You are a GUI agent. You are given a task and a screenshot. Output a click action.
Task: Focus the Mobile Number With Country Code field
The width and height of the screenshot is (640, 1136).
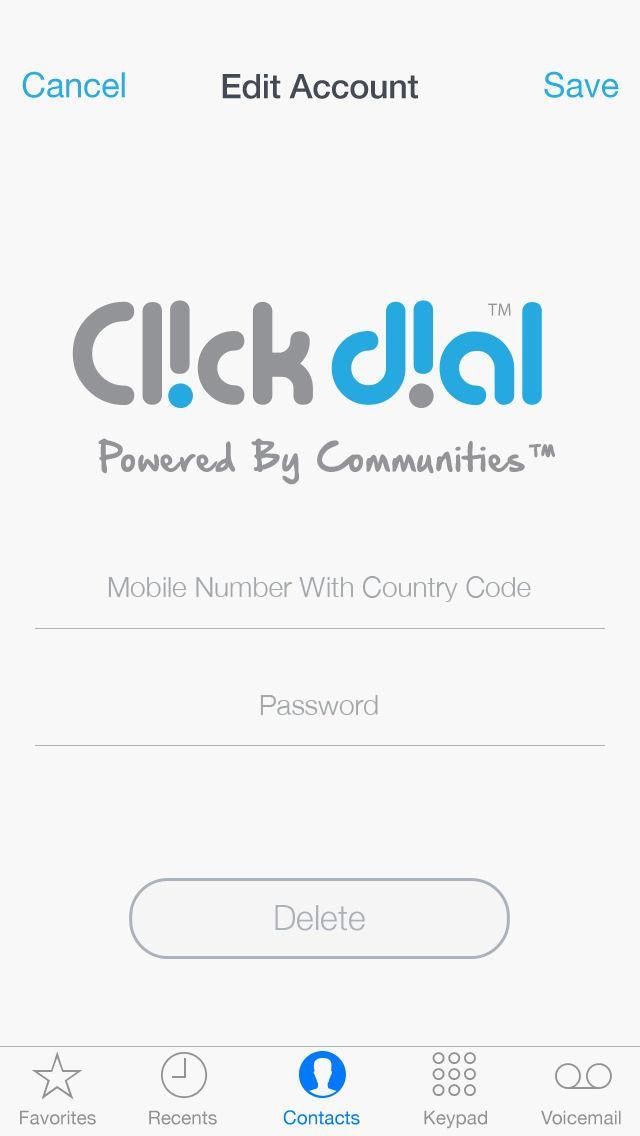click(319, 588)
